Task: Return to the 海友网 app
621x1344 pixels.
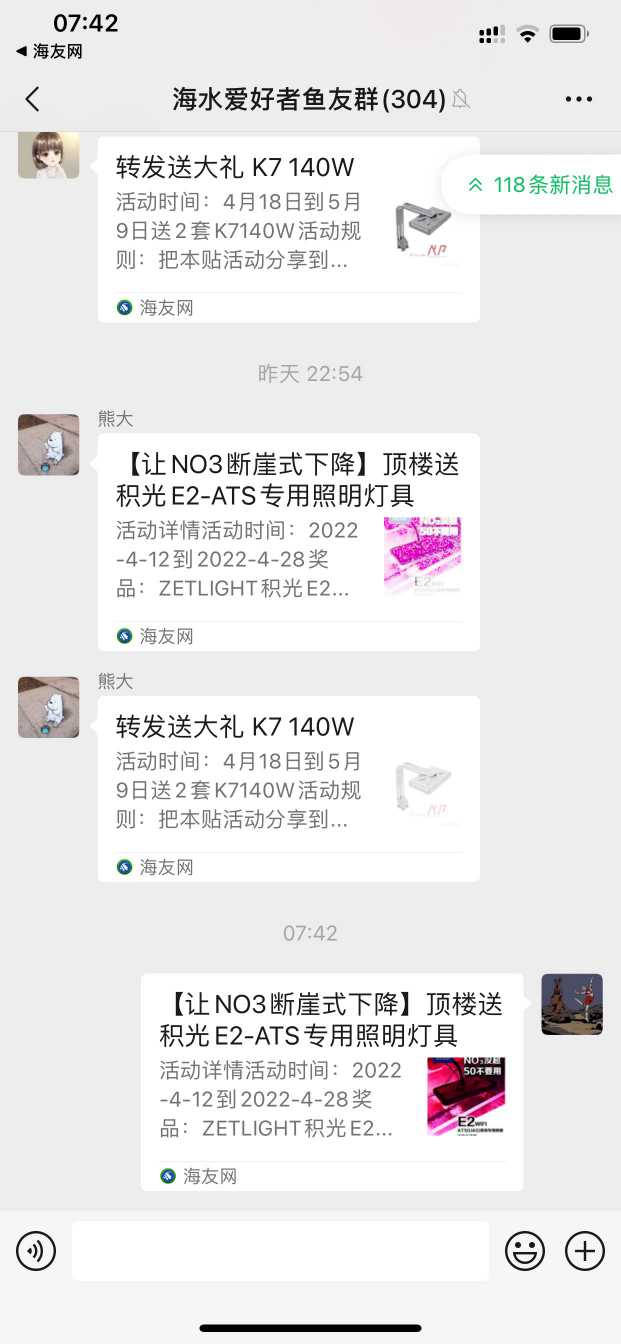Action: coord(49,51)
